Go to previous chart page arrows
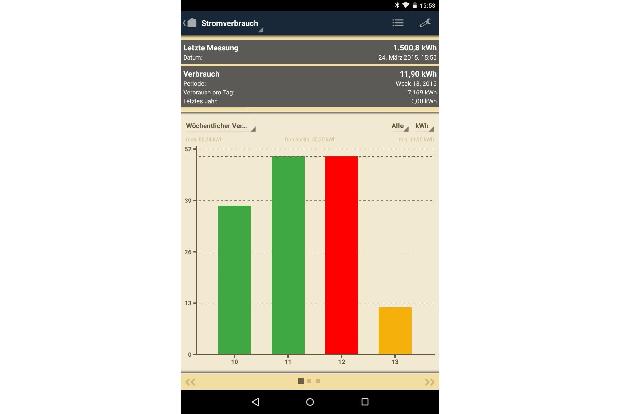The height and width of the screenshot is (414, 621). [190, 381]
